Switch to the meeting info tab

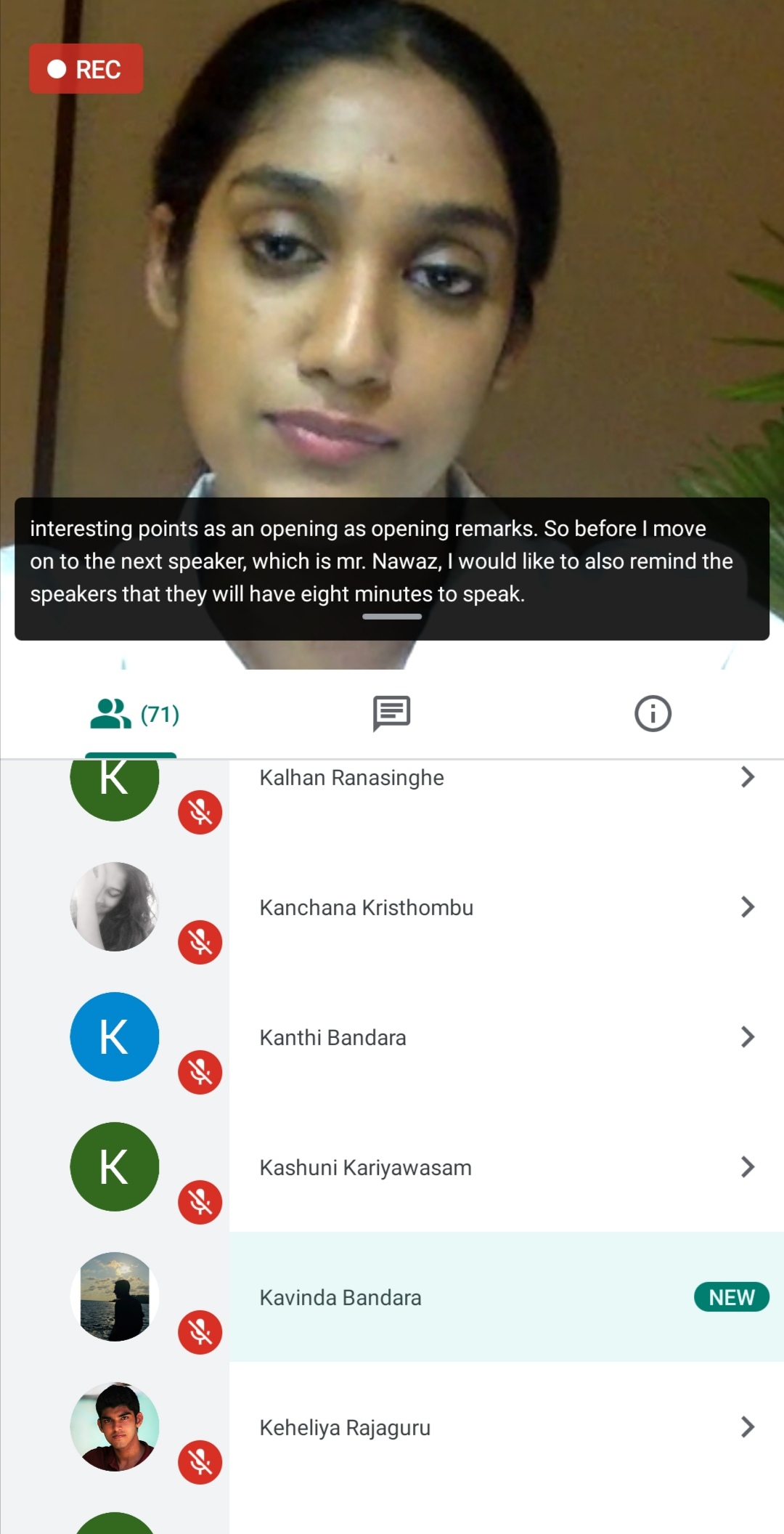(x=653, y=713)
